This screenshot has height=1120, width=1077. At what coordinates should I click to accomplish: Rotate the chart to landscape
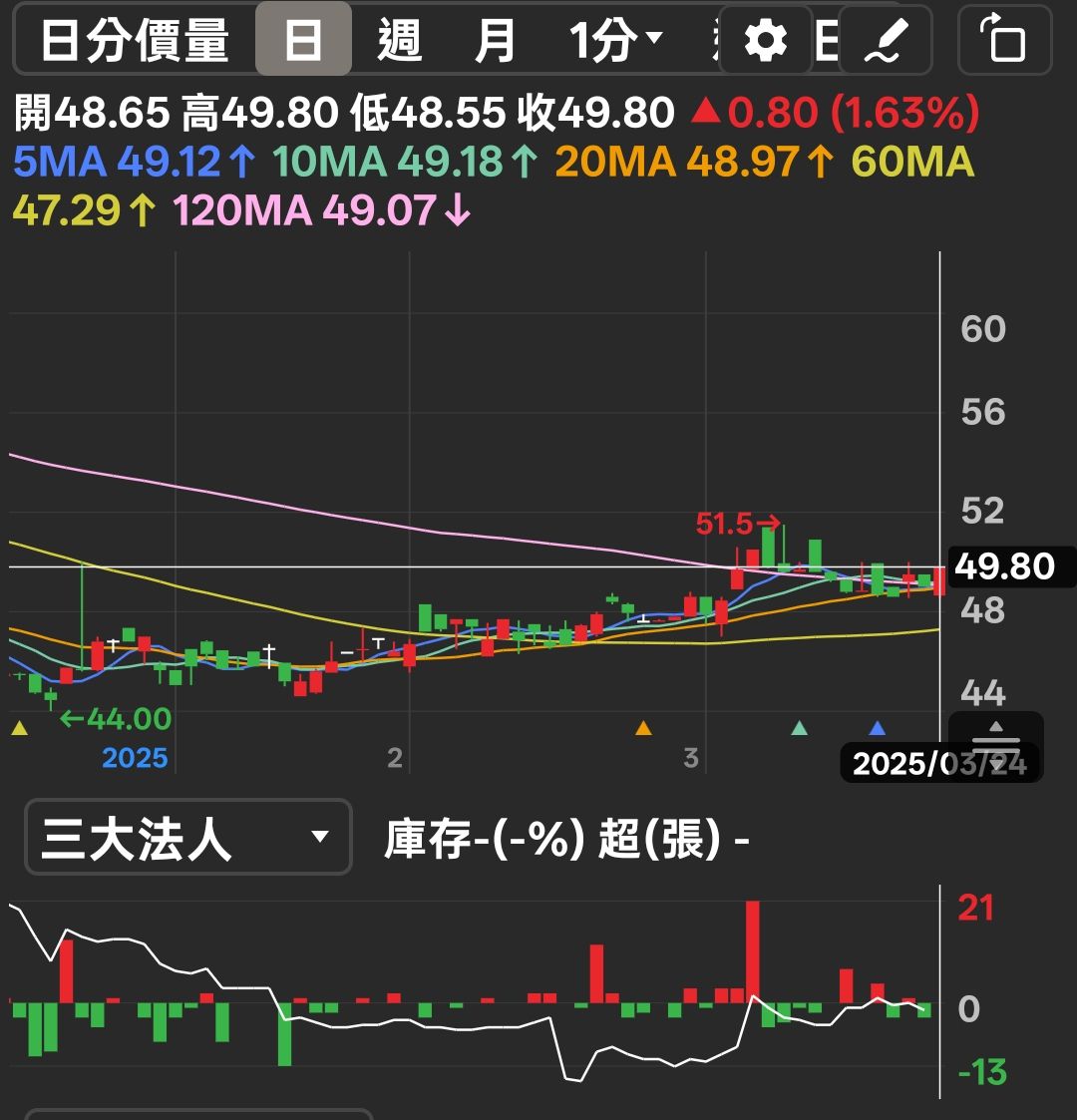coord(1003,40)
